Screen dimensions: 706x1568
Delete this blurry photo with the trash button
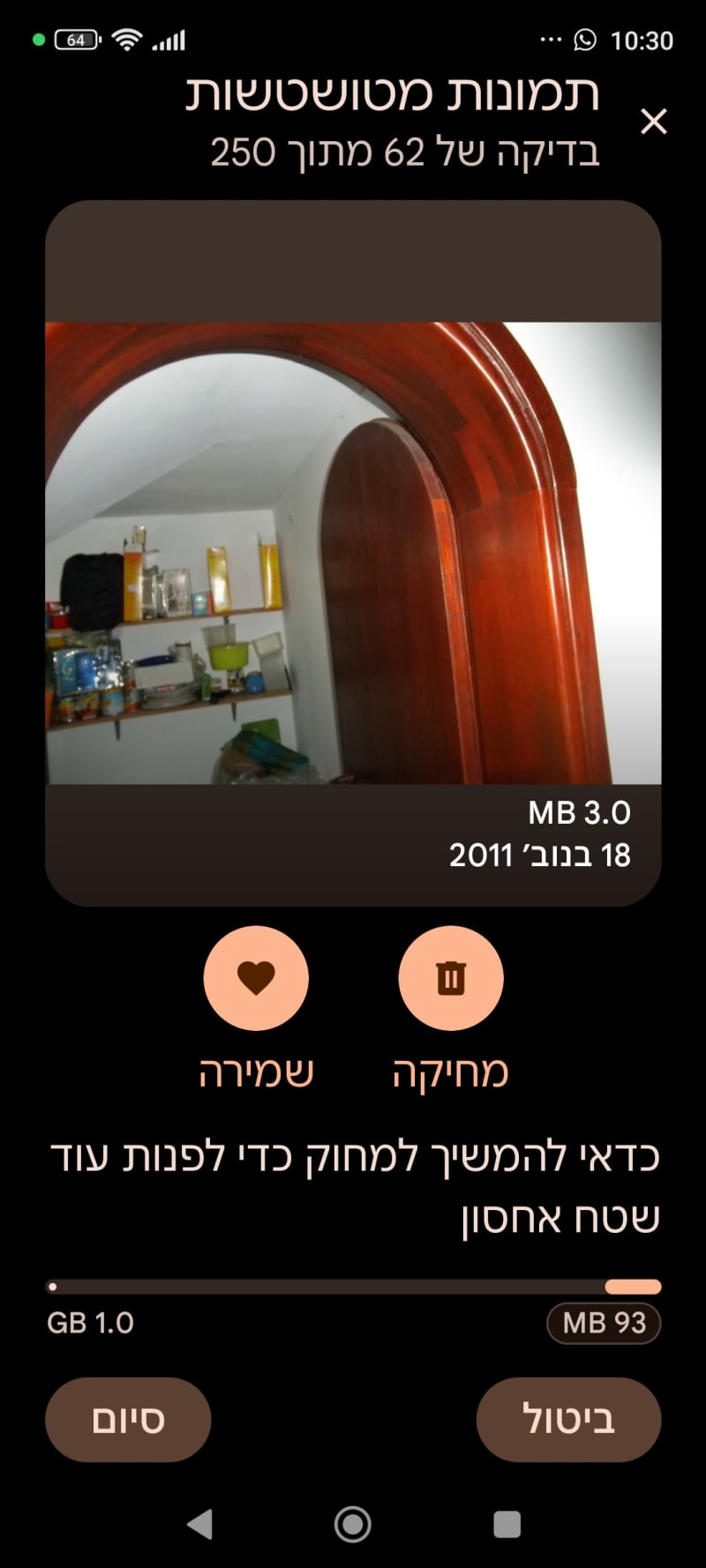[450, 978]
